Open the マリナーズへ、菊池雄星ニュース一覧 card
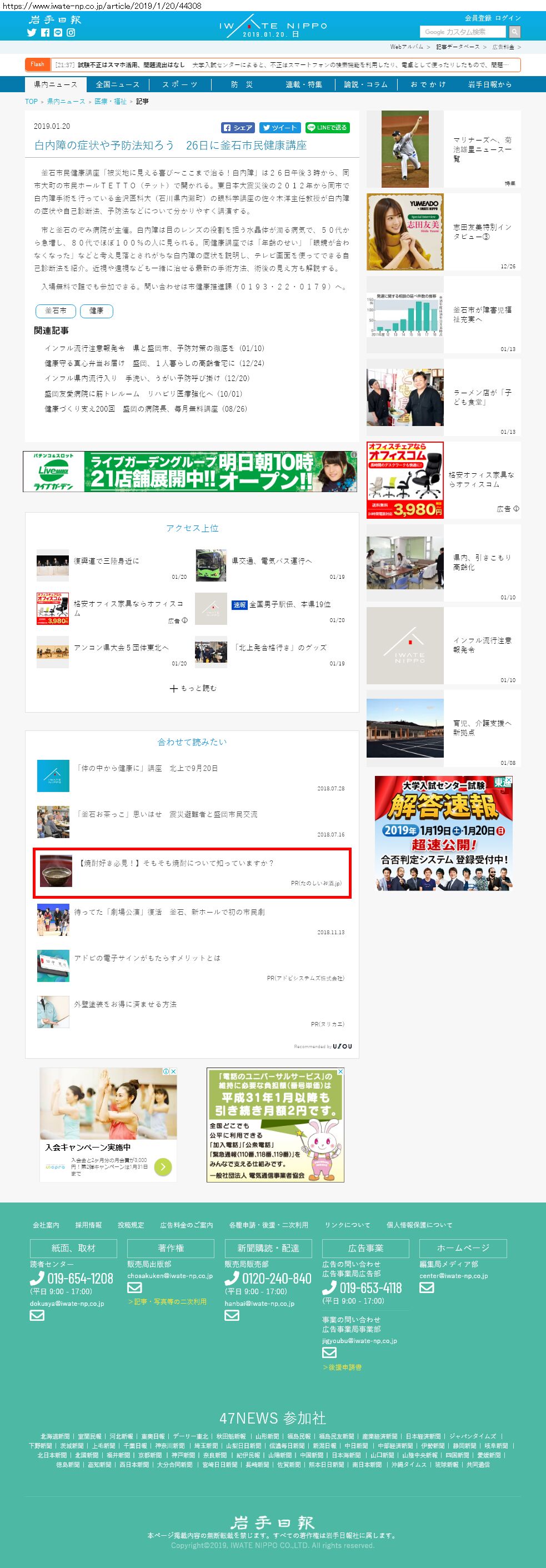Screen dimensions: 546x1568 tap(482, 149)
